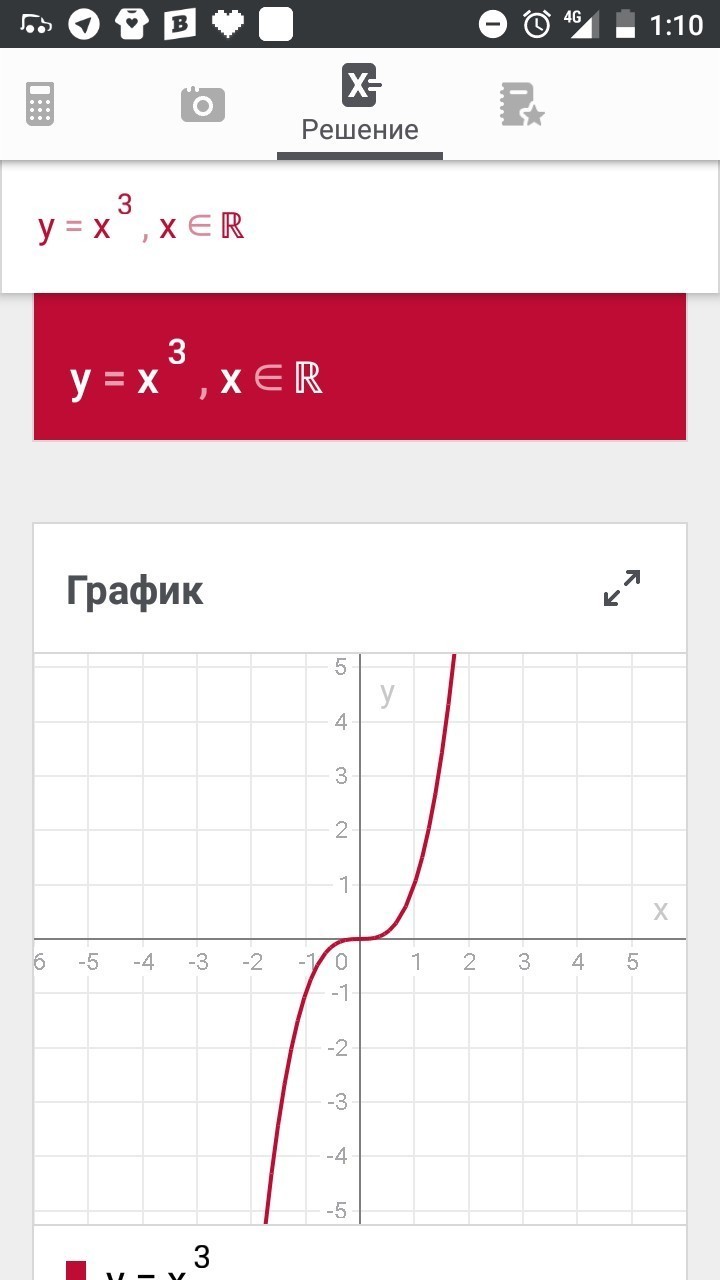The width and height of the screenshot is (720, 1280).
Task: Tap the y = x³ input expression field
Action: [x=360, y=226]
